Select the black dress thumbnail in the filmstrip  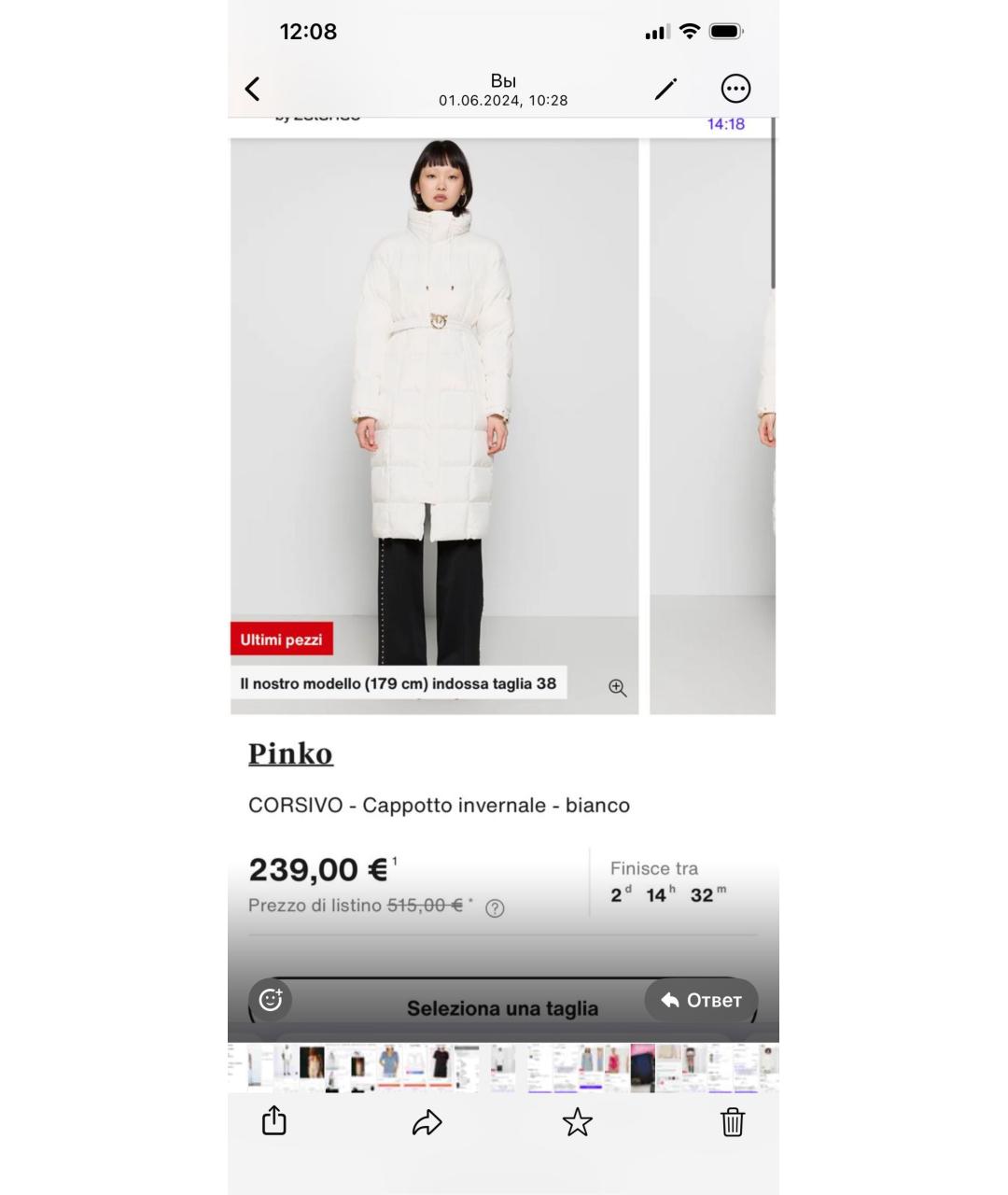pyautogui.click(x=438, y=1069)
